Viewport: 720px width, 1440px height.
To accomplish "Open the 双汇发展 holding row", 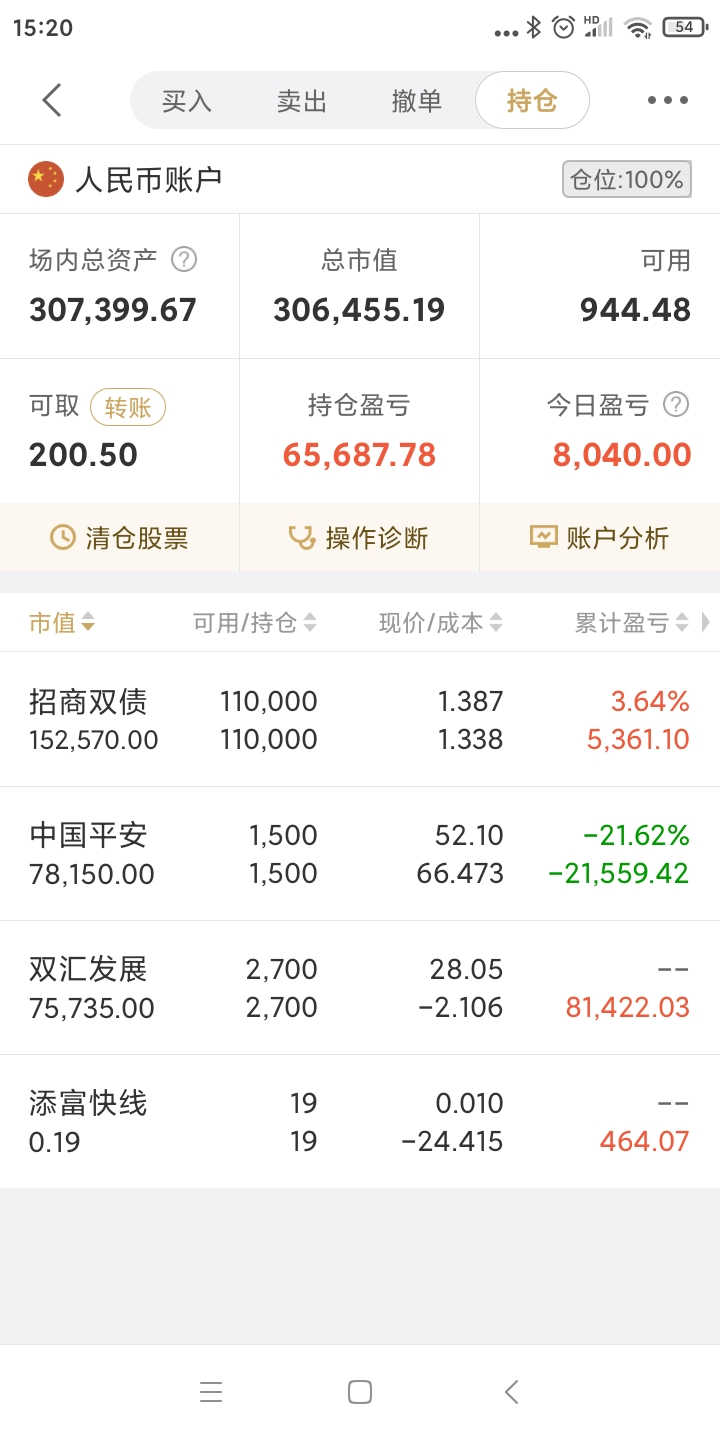I will click(360, 988).
